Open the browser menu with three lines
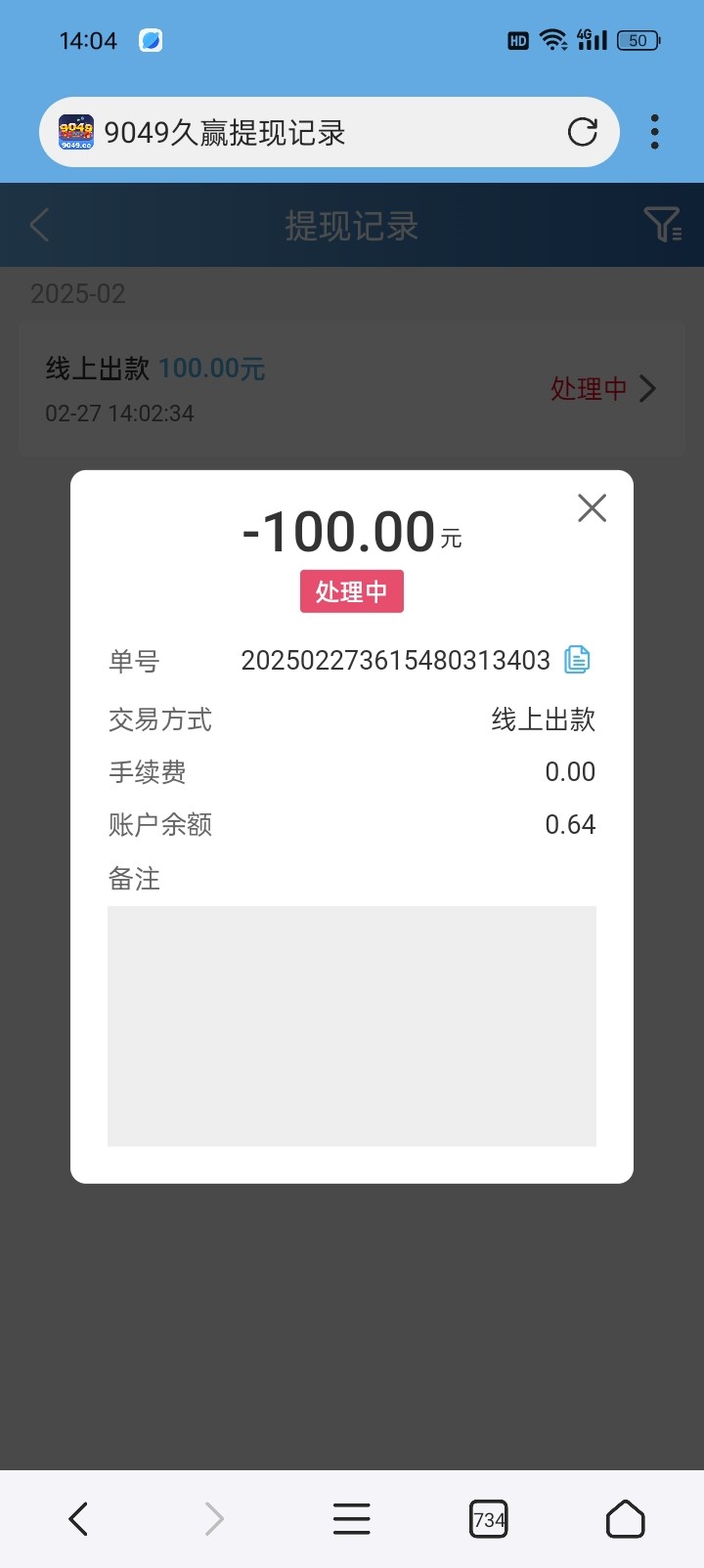 352,1519
